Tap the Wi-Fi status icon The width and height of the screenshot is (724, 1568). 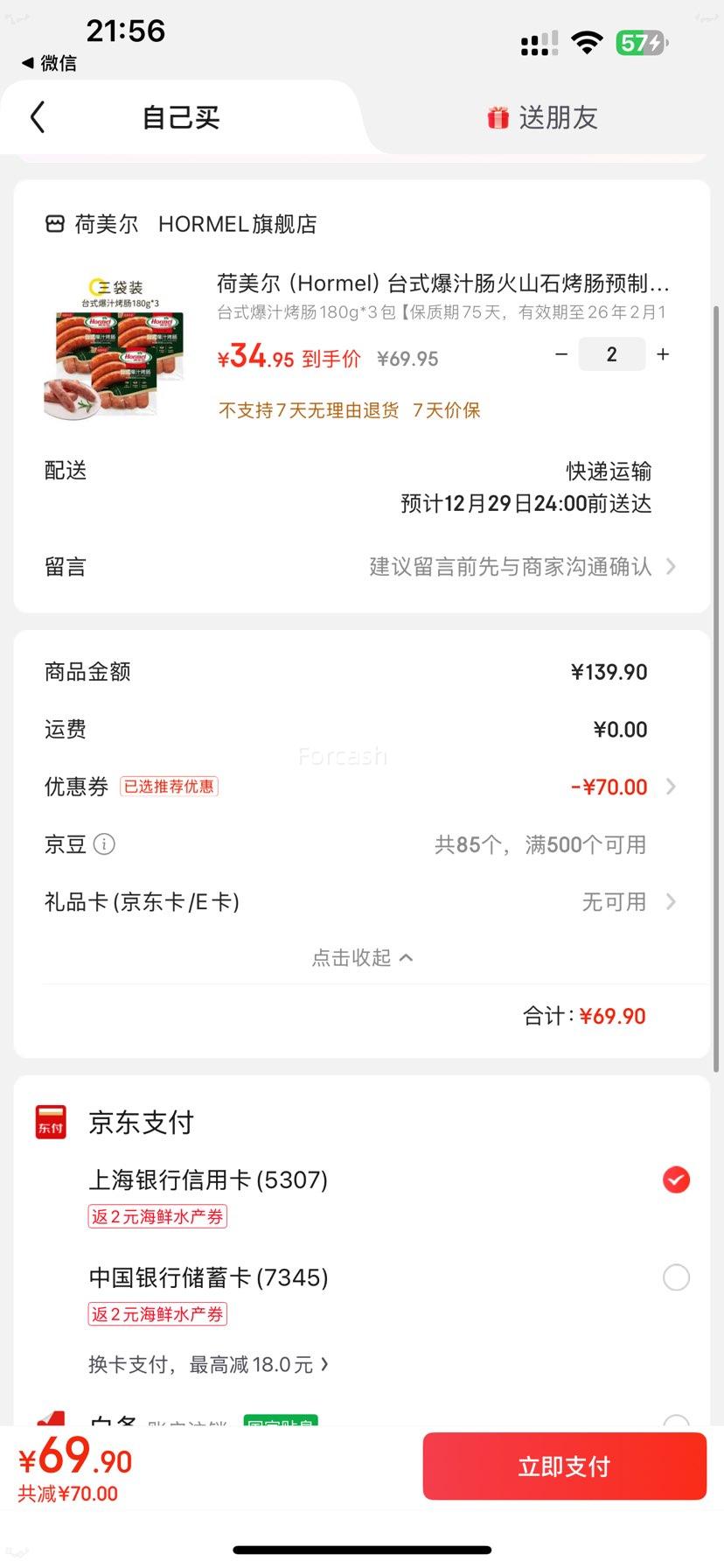[588, 40]
